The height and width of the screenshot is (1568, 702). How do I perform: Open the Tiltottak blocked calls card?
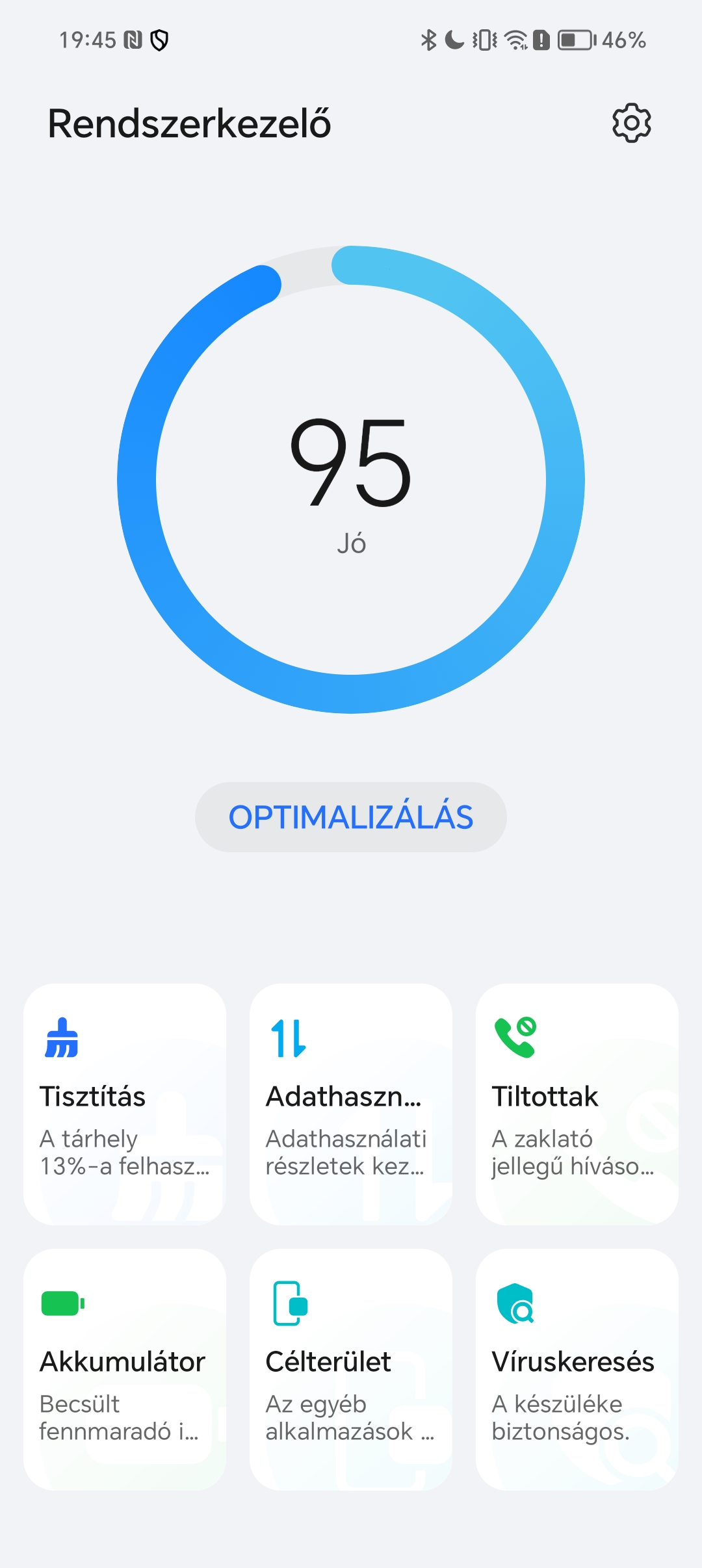point(577,1104)
